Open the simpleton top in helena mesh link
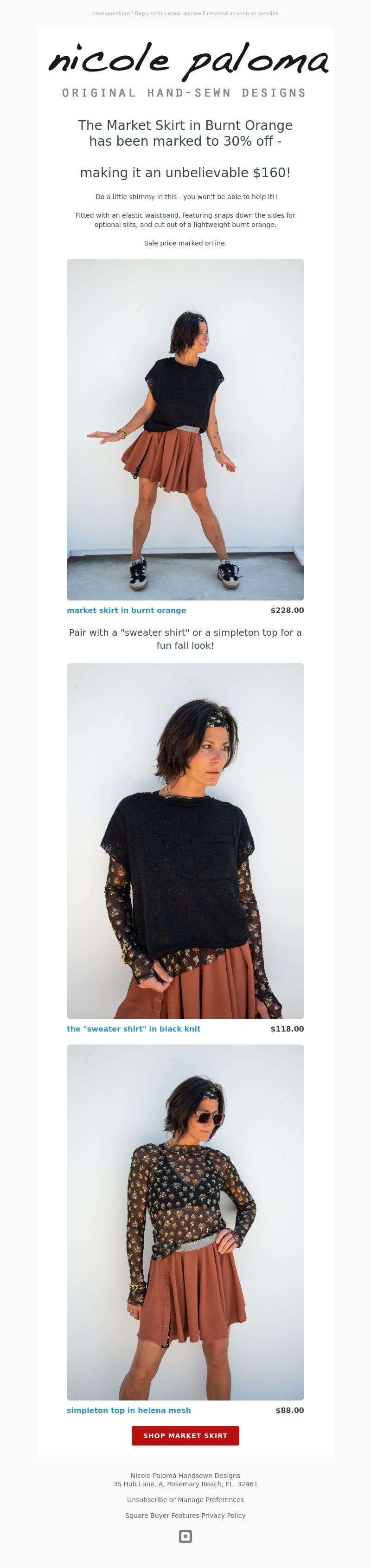 click(129, 1410)
